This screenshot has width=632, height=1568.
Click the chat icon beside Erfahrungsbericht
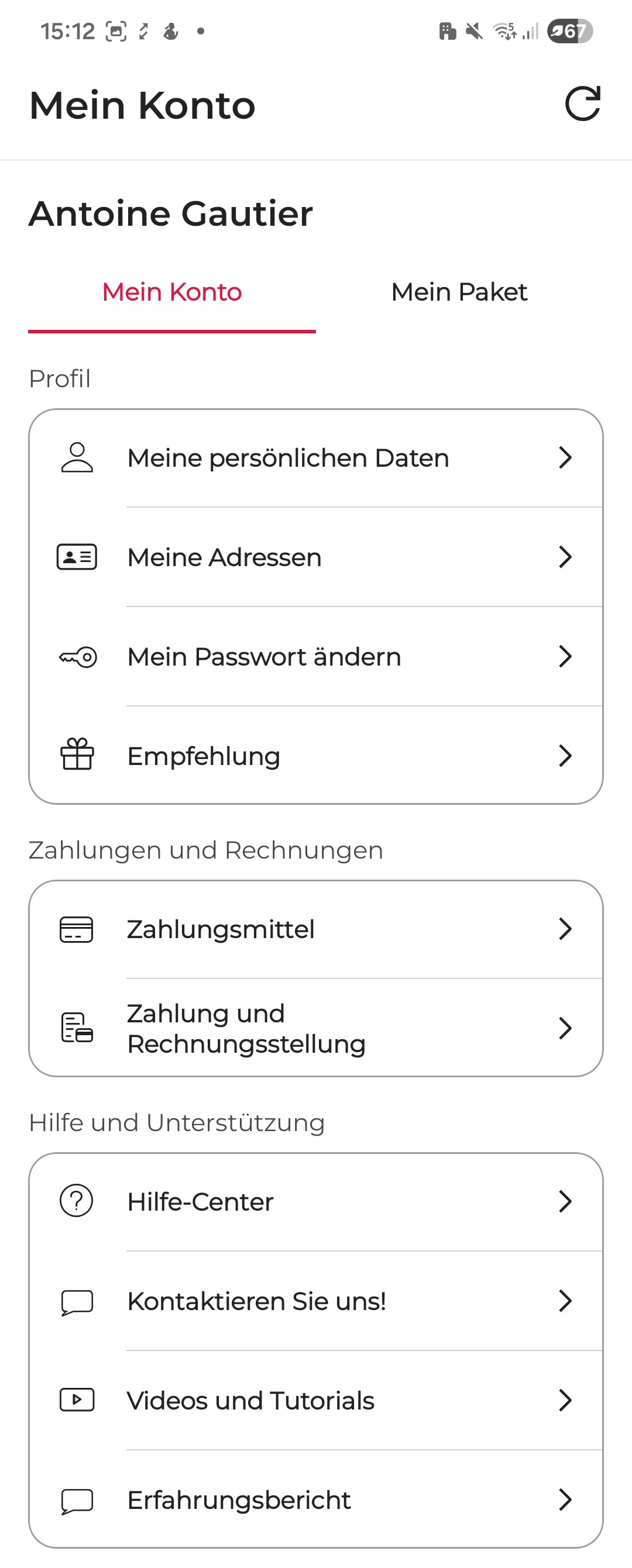point(77,1500)
